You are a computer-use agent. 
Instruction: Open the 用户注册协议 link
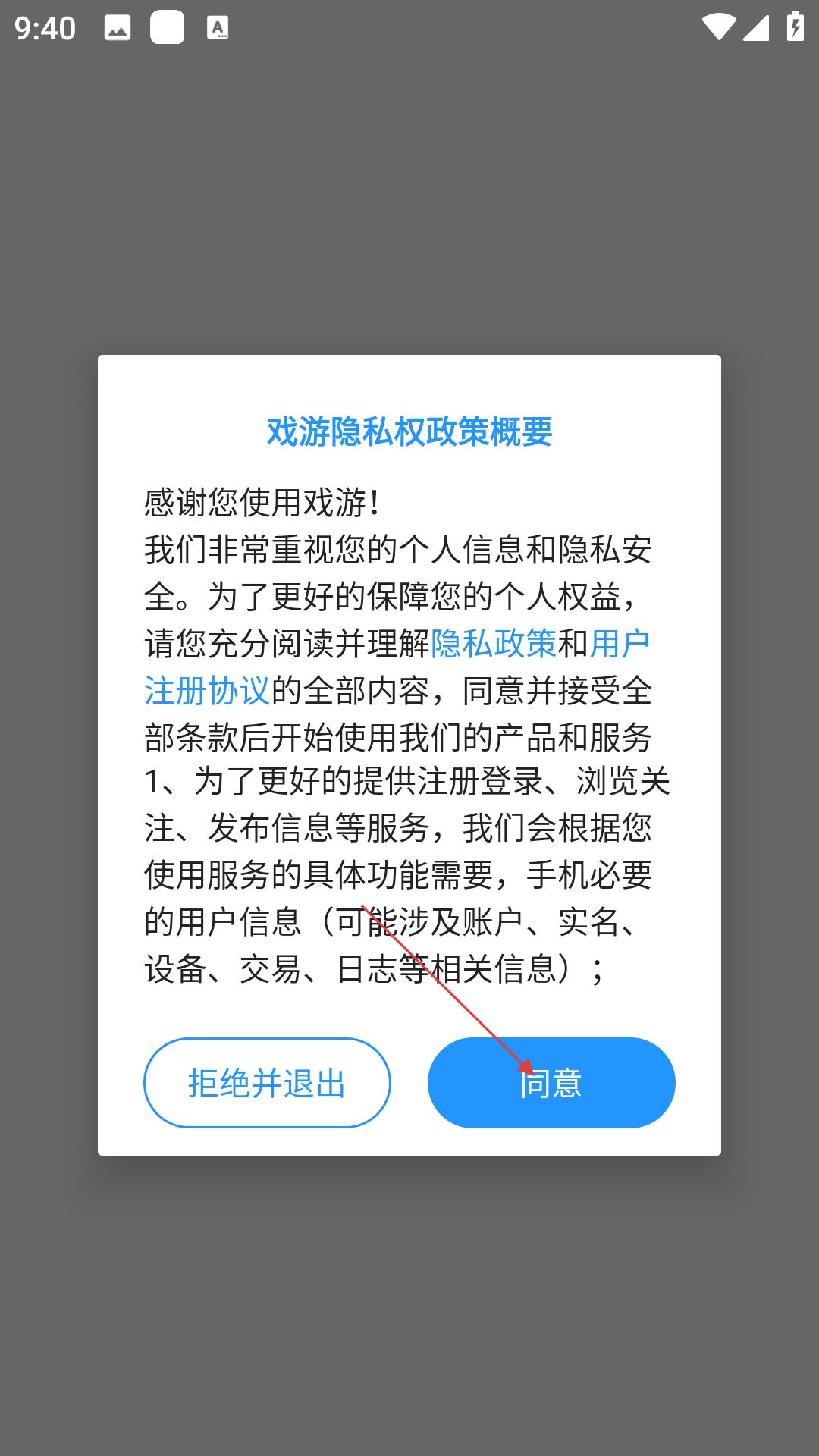208,690
